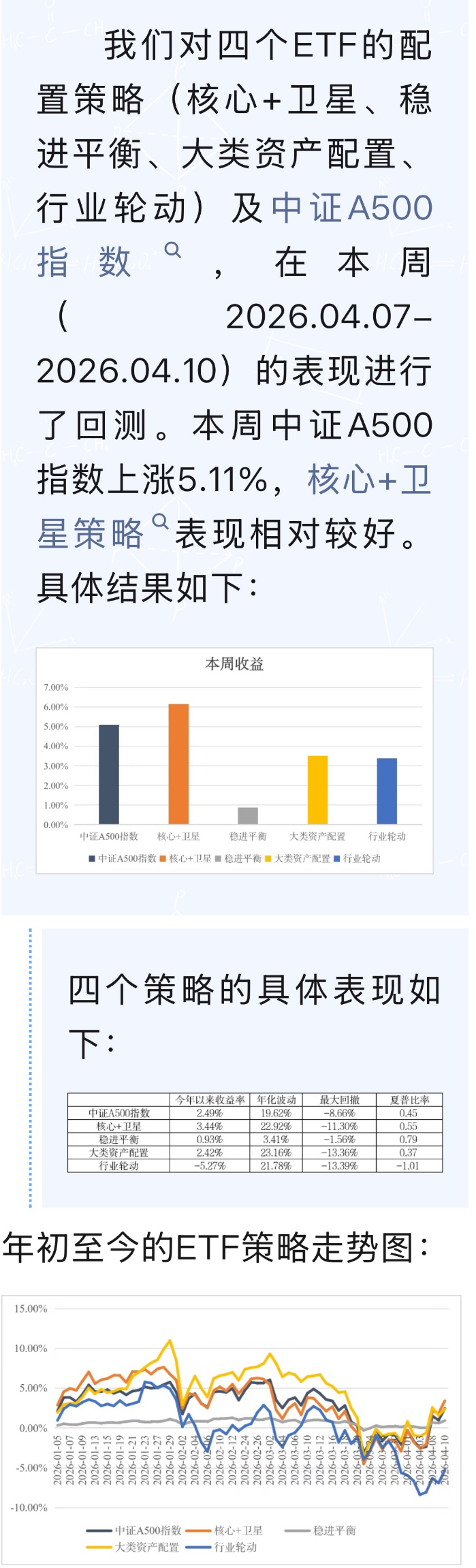Image resolution: width=476 pixels, height=1568 pixels.
Task: View the 本周收益 bar chart image
Action: point(234,760)
